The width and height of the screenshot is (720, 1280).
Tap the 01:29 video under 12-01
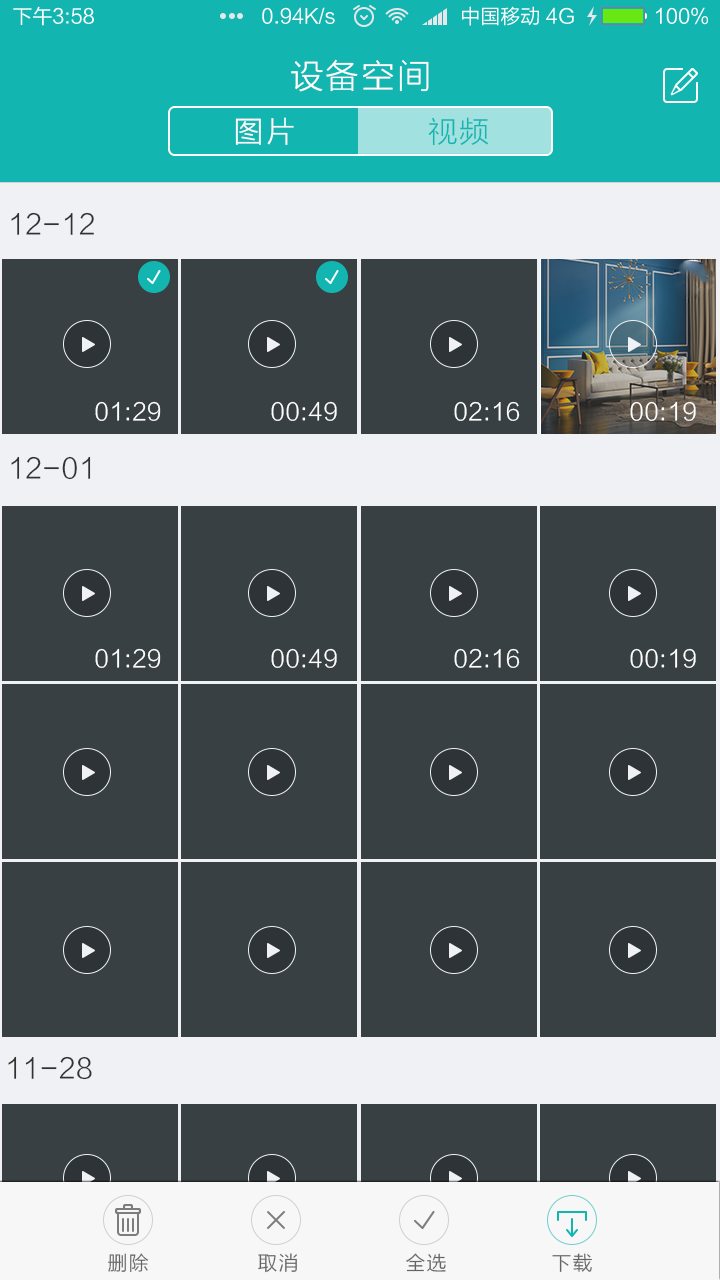coord(90,593)
